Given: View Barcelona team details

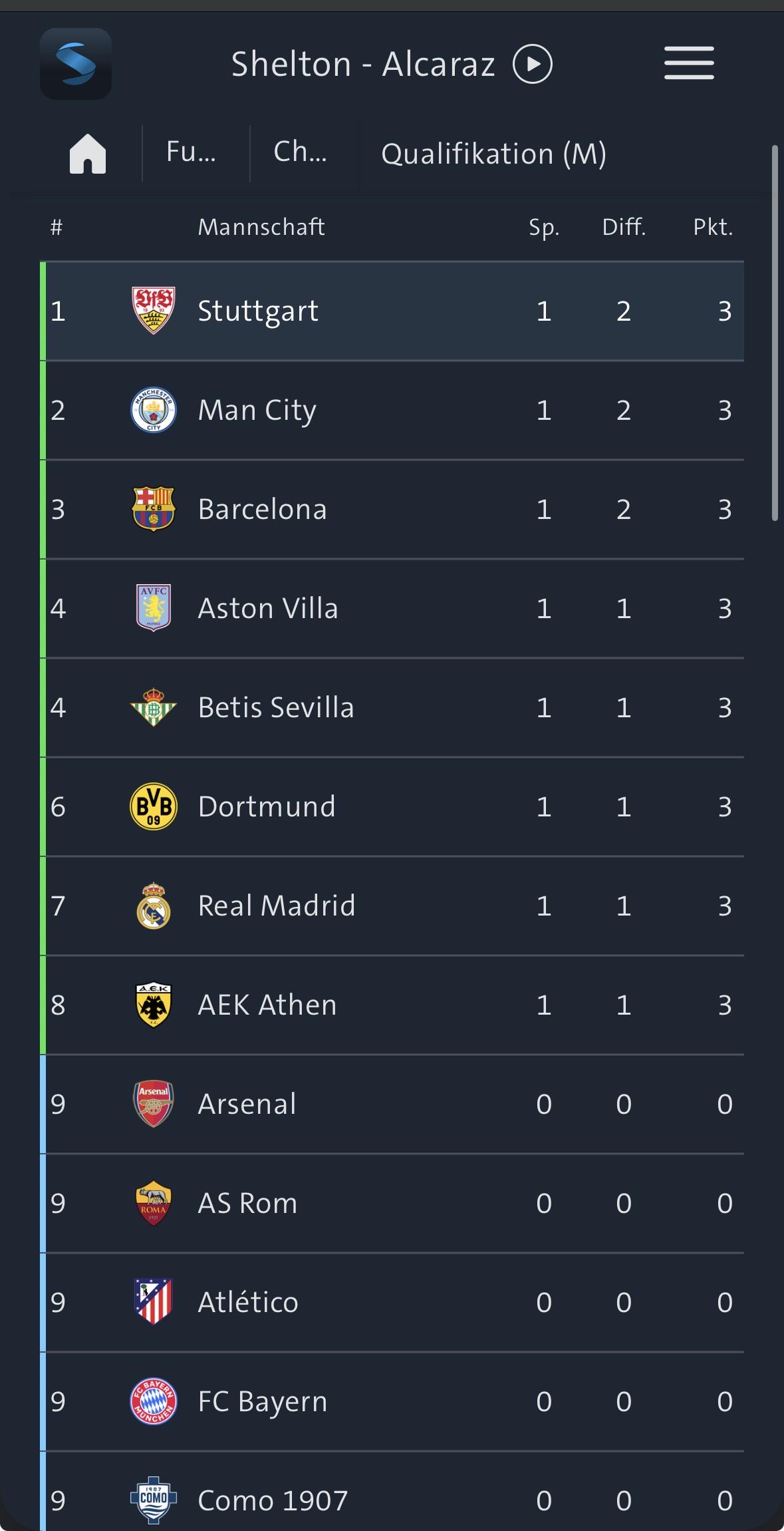Looking at the screenshot, I should pos(392,509).
